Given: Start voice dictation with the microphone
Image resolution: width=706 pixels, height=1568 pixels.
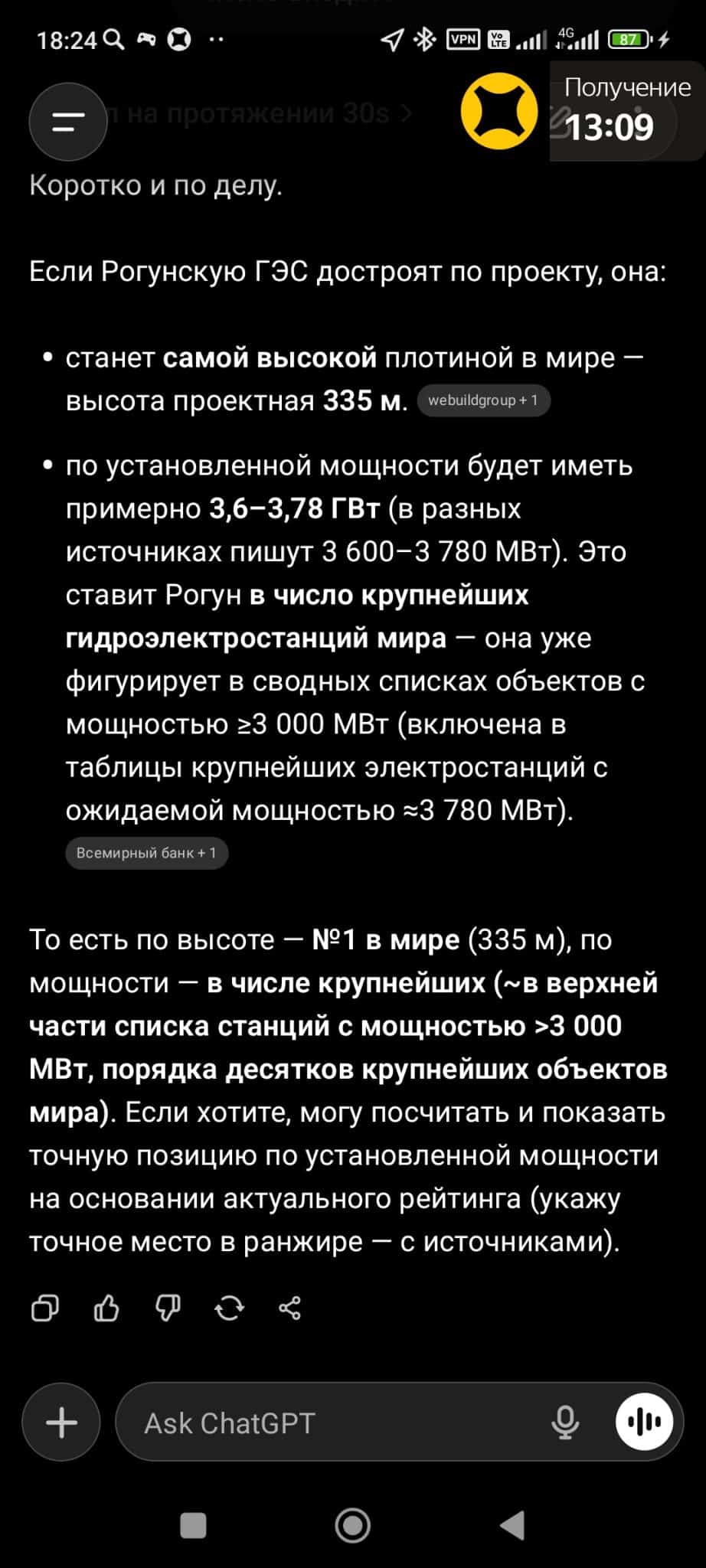Looking at the screenshot, I should [565, 1423].
